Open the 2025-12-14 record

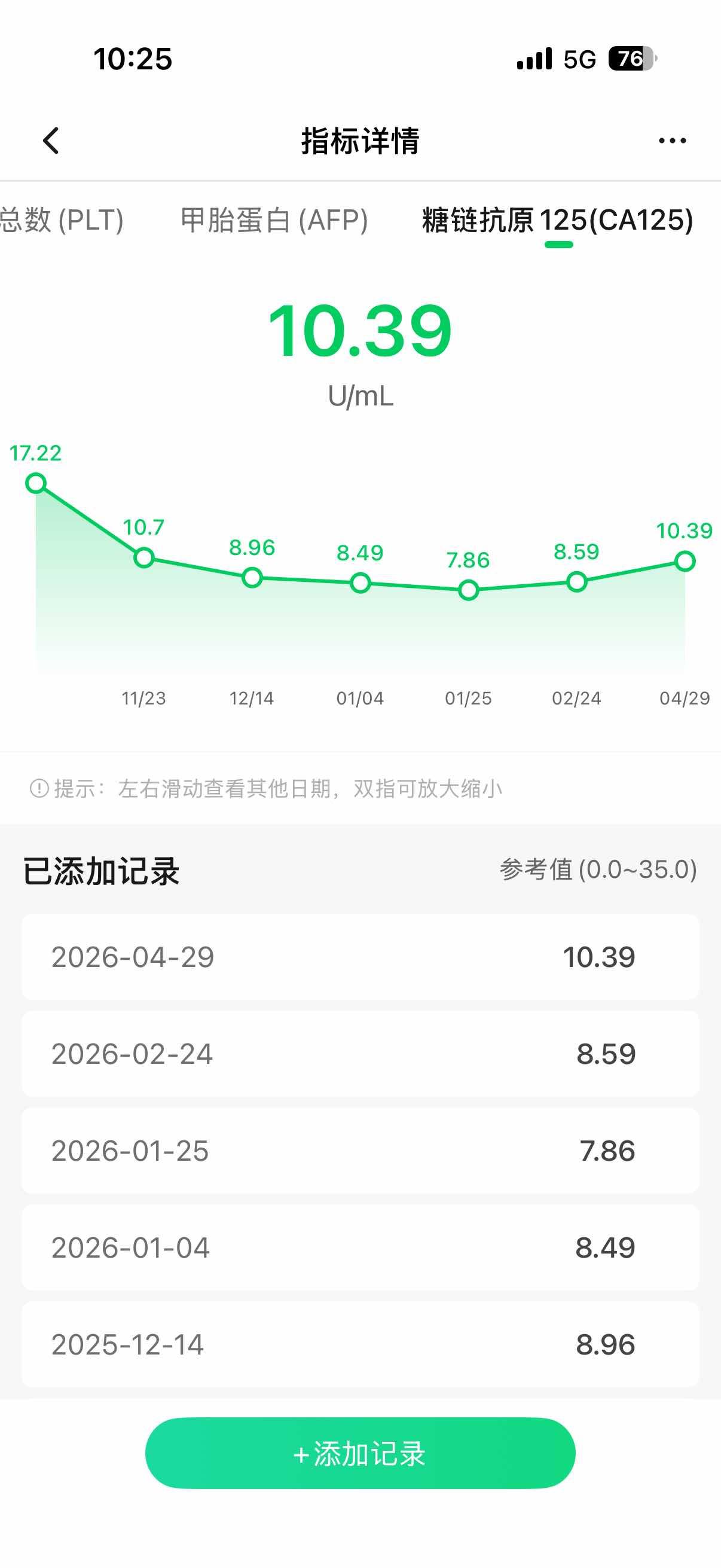360,1344
